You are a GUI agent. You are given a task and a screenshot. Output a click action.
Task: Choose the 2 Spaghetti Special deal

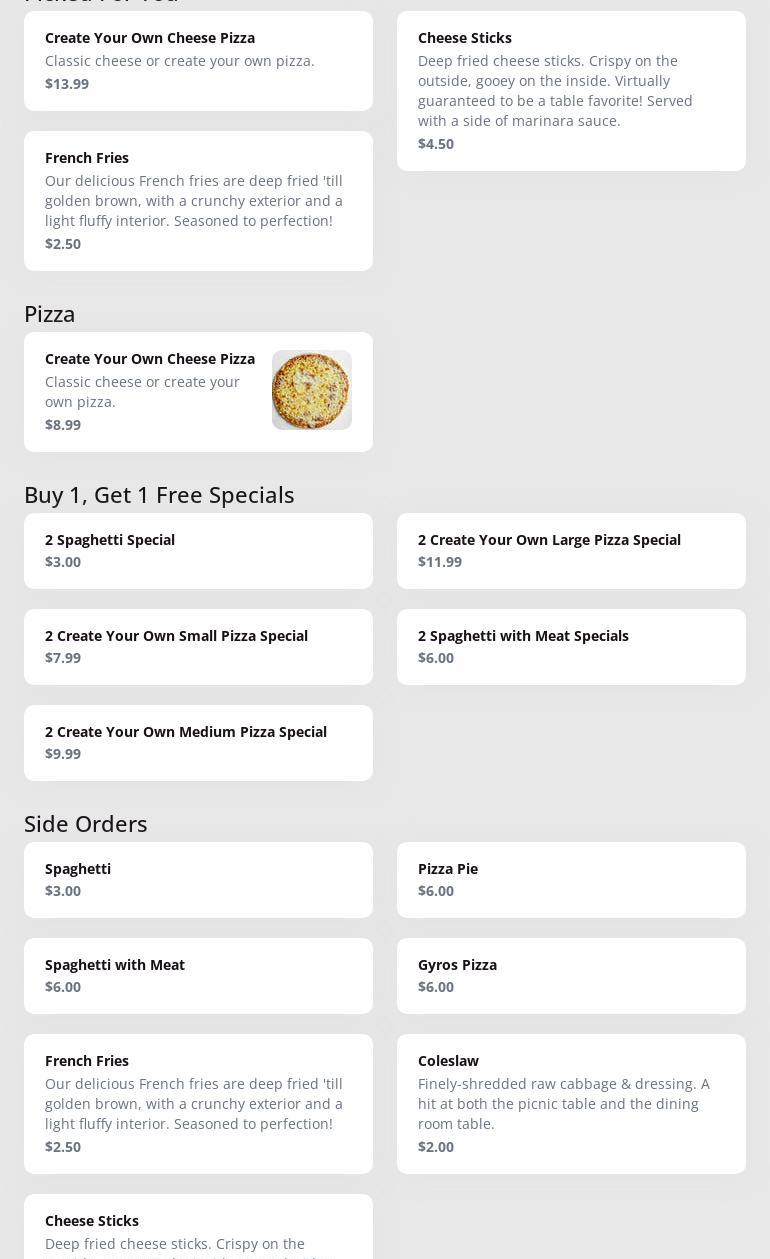[198, 551]
